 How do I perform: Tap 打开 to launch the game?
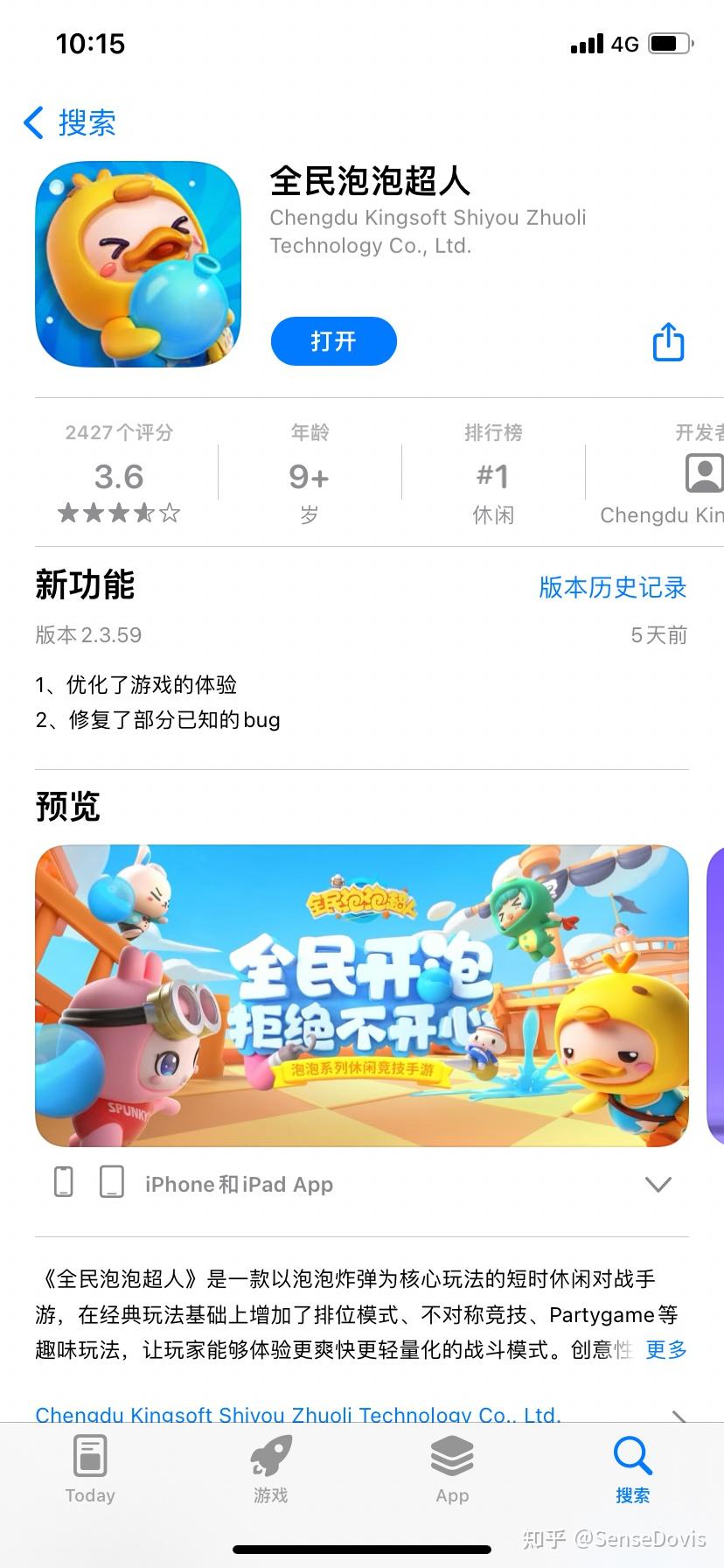coord(333,341)
